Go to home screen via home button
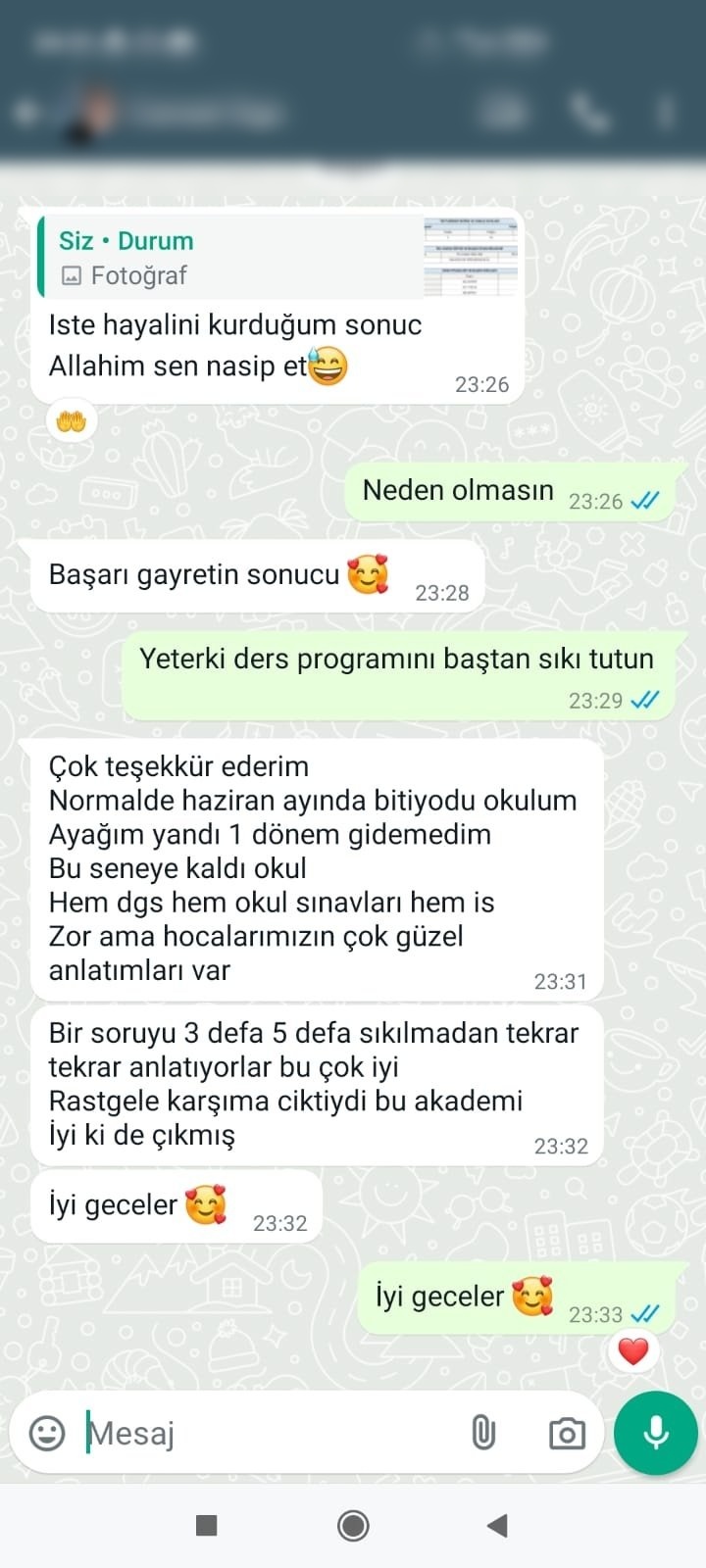Image resolution: width=706 pixels, height=1568 pixels. [x=353, y=1525]
